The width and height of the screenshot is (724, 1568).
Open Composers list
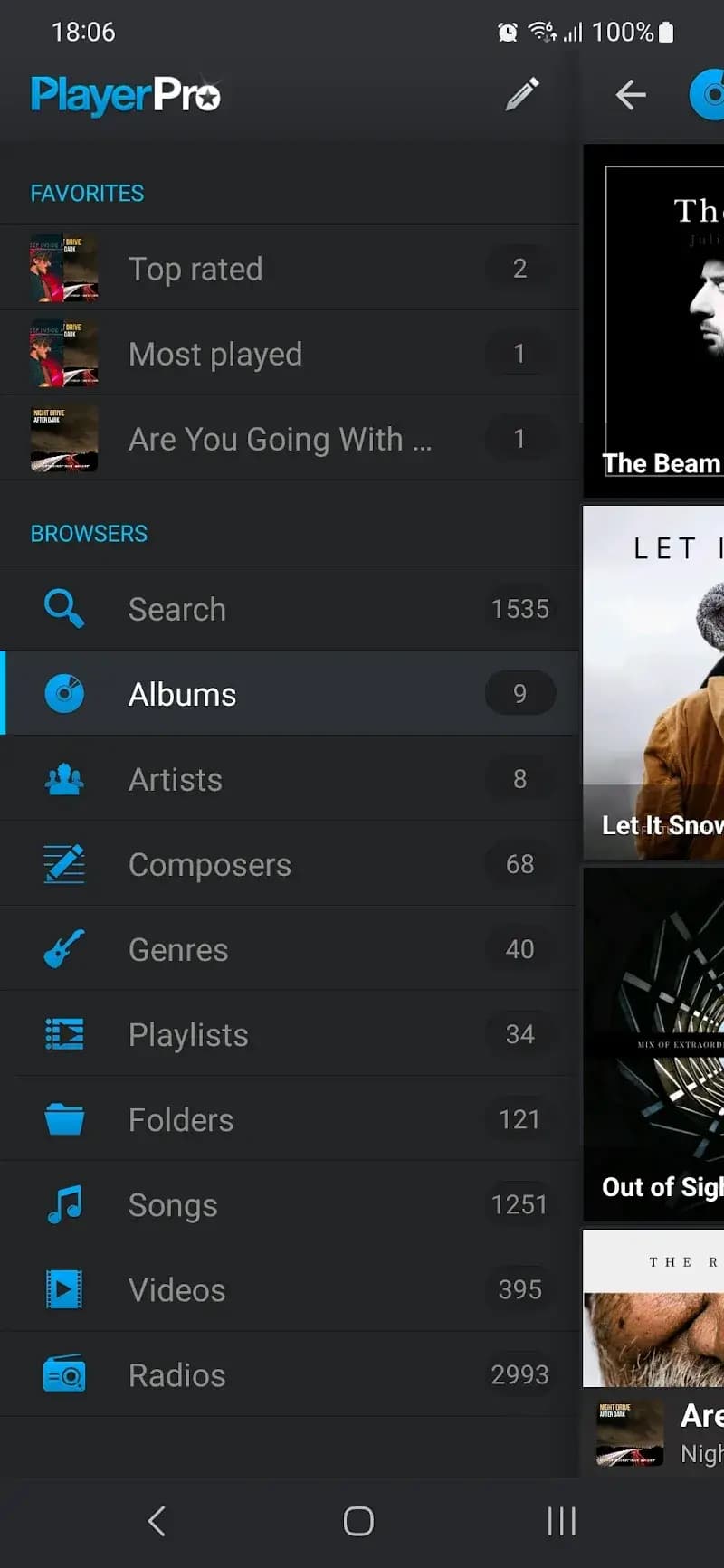290,864
